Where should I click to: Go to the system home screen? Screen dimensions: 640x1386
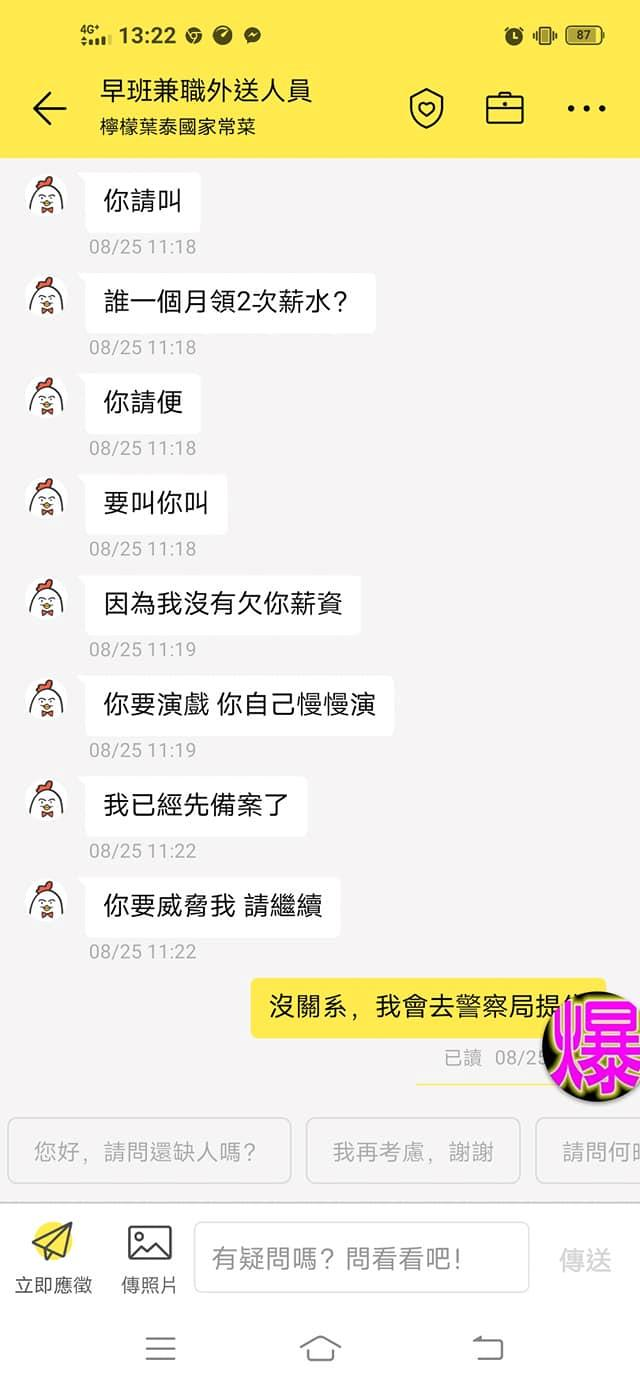[320, 1349]
